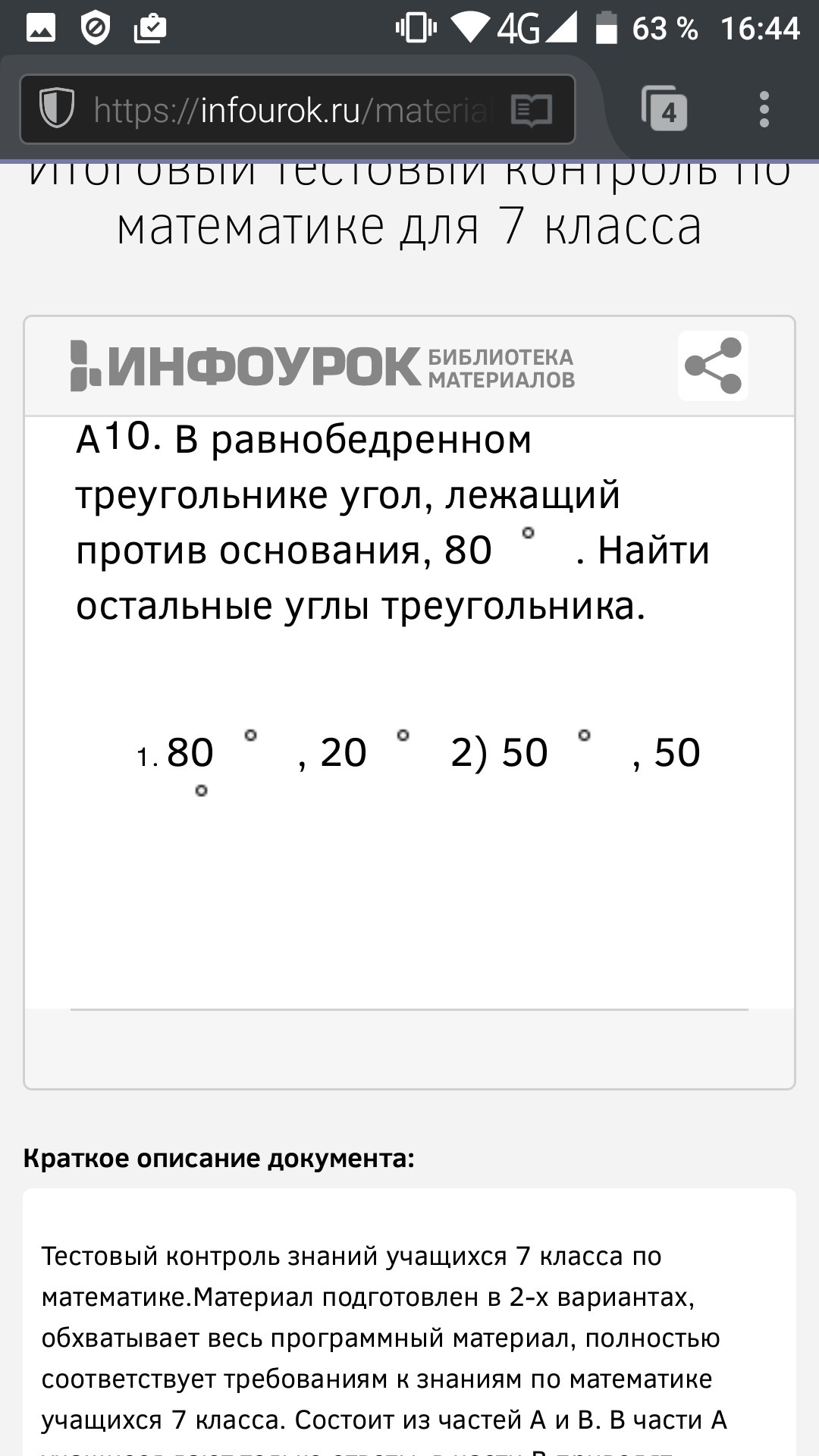
Task: Enable reader view in the address bar
Action: 531,111
